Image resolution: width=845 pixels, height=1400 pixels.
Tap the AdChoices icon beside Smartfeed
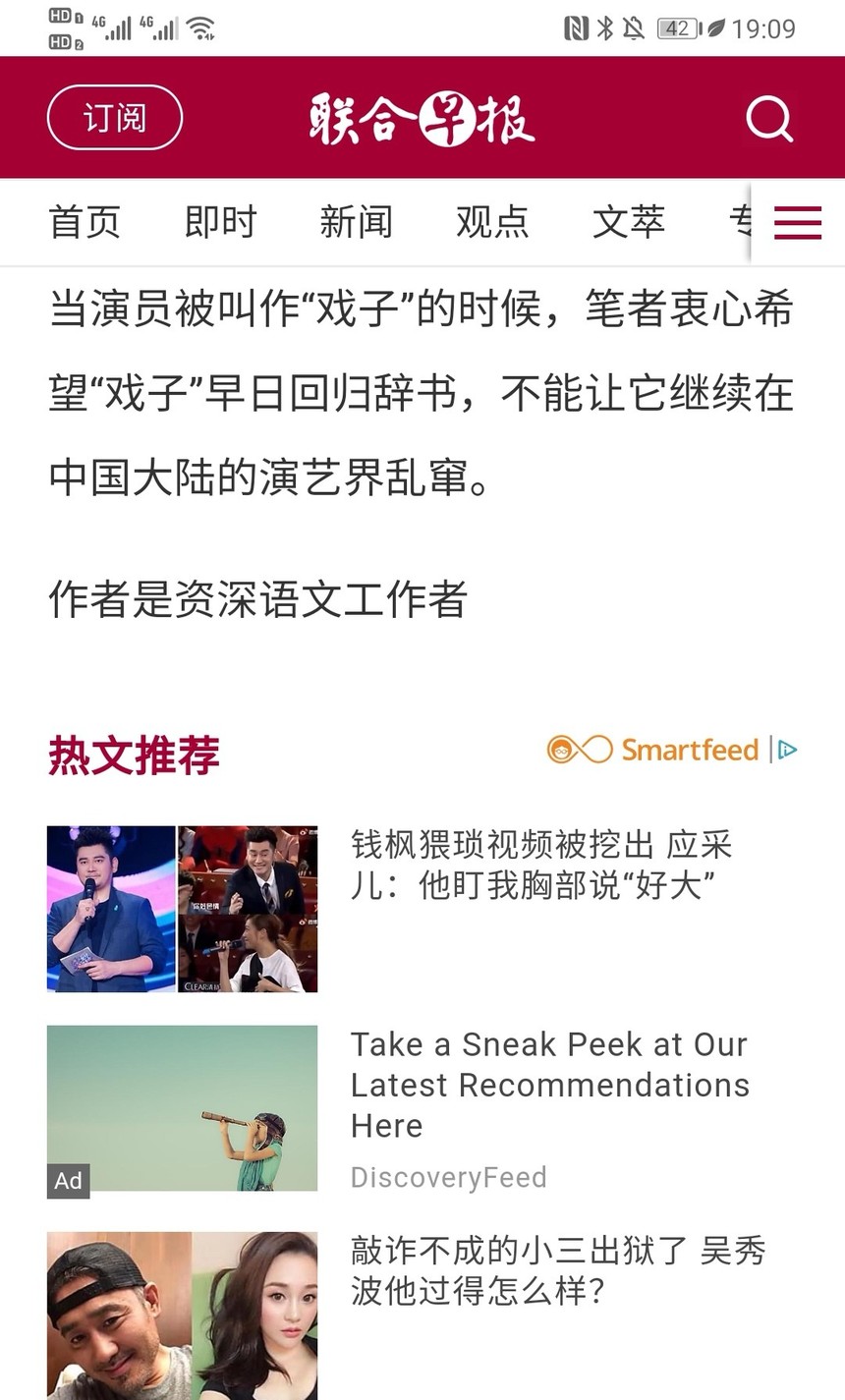pyautogui.click(x=787, y=751)
